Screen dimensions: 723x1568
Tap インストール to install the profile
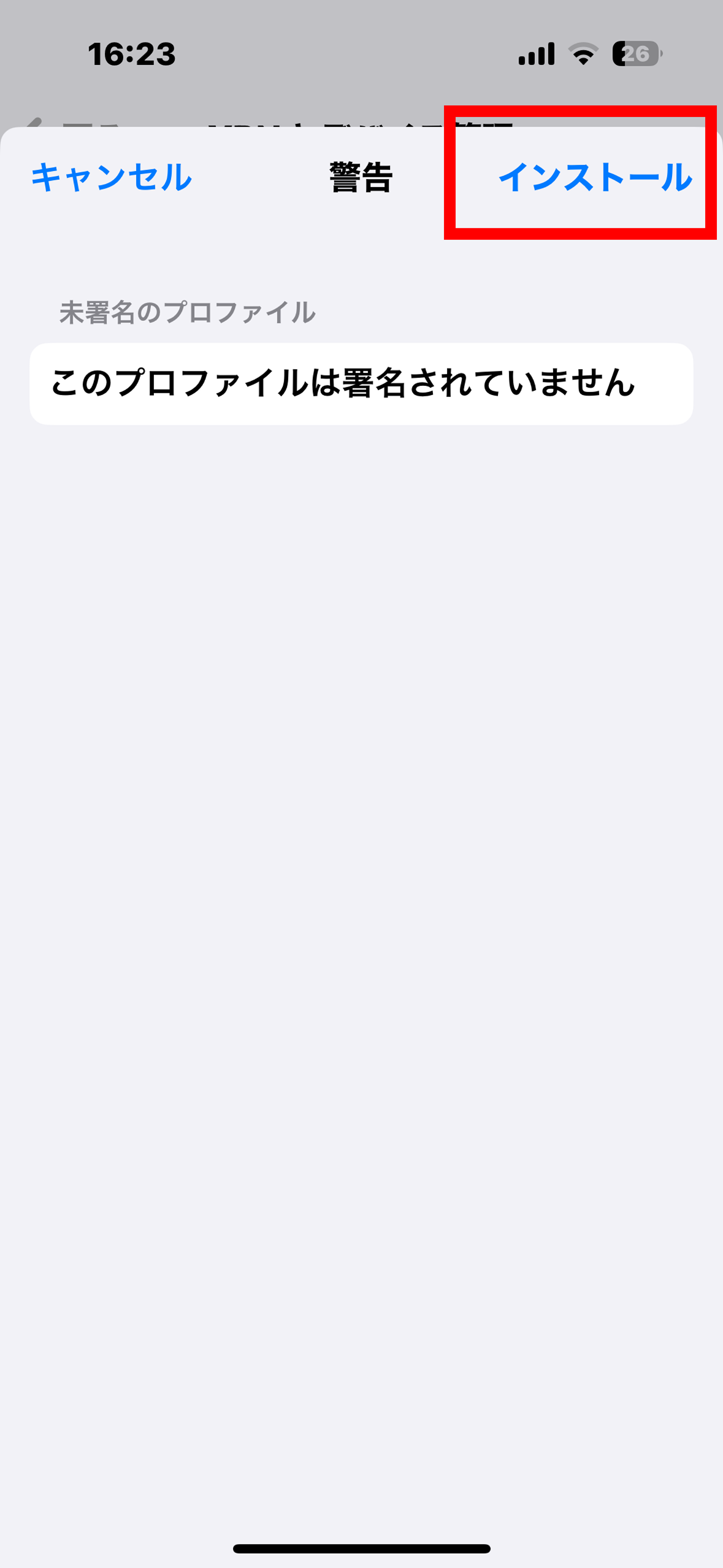(x=595, y=177)
